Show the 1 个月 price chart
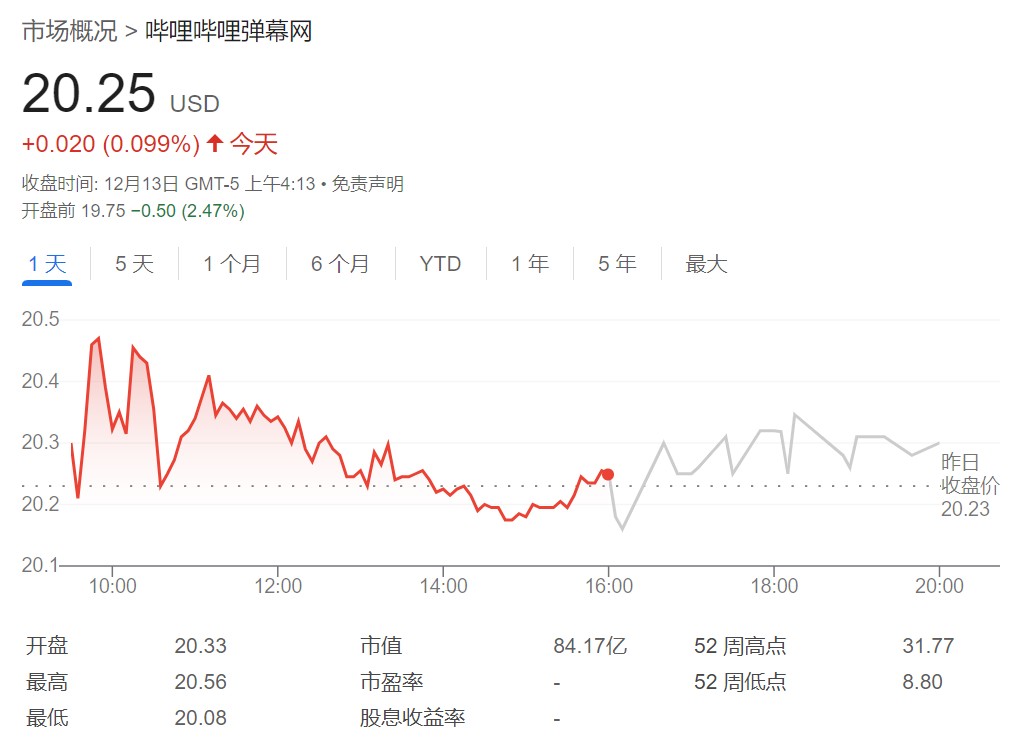 point(232,264)
